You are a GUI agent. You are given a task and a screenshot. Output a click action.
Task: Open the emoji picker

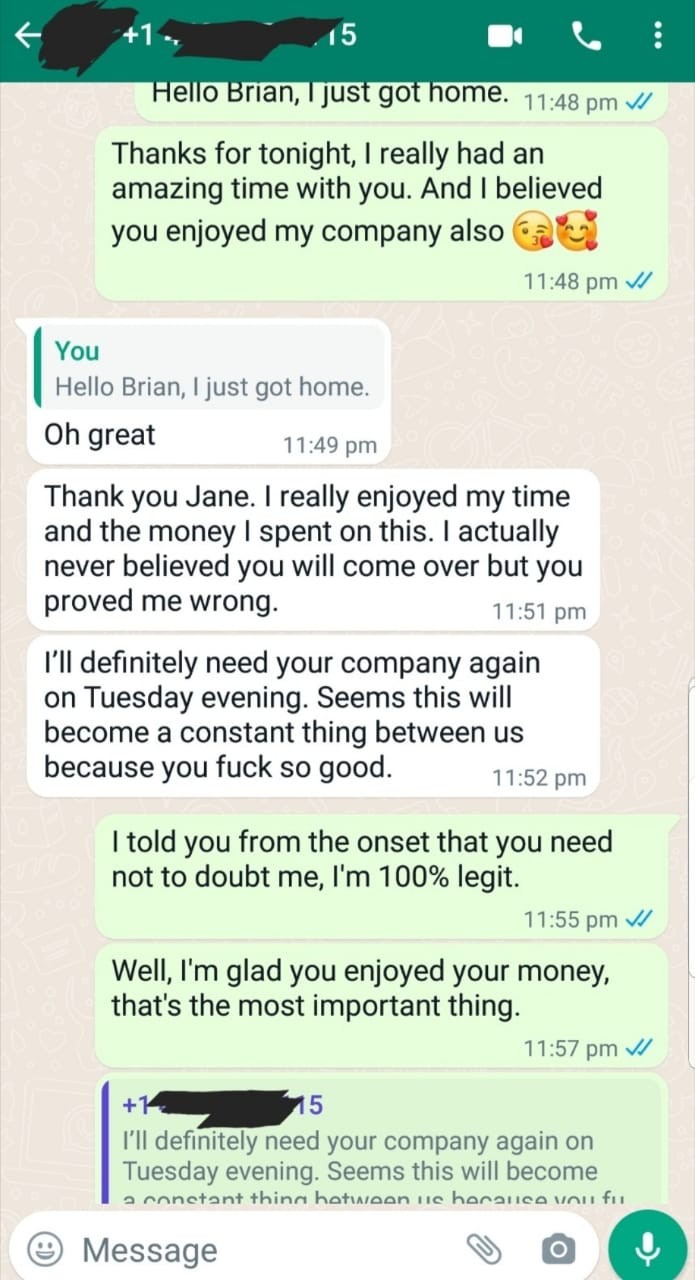coord(43,1248)
